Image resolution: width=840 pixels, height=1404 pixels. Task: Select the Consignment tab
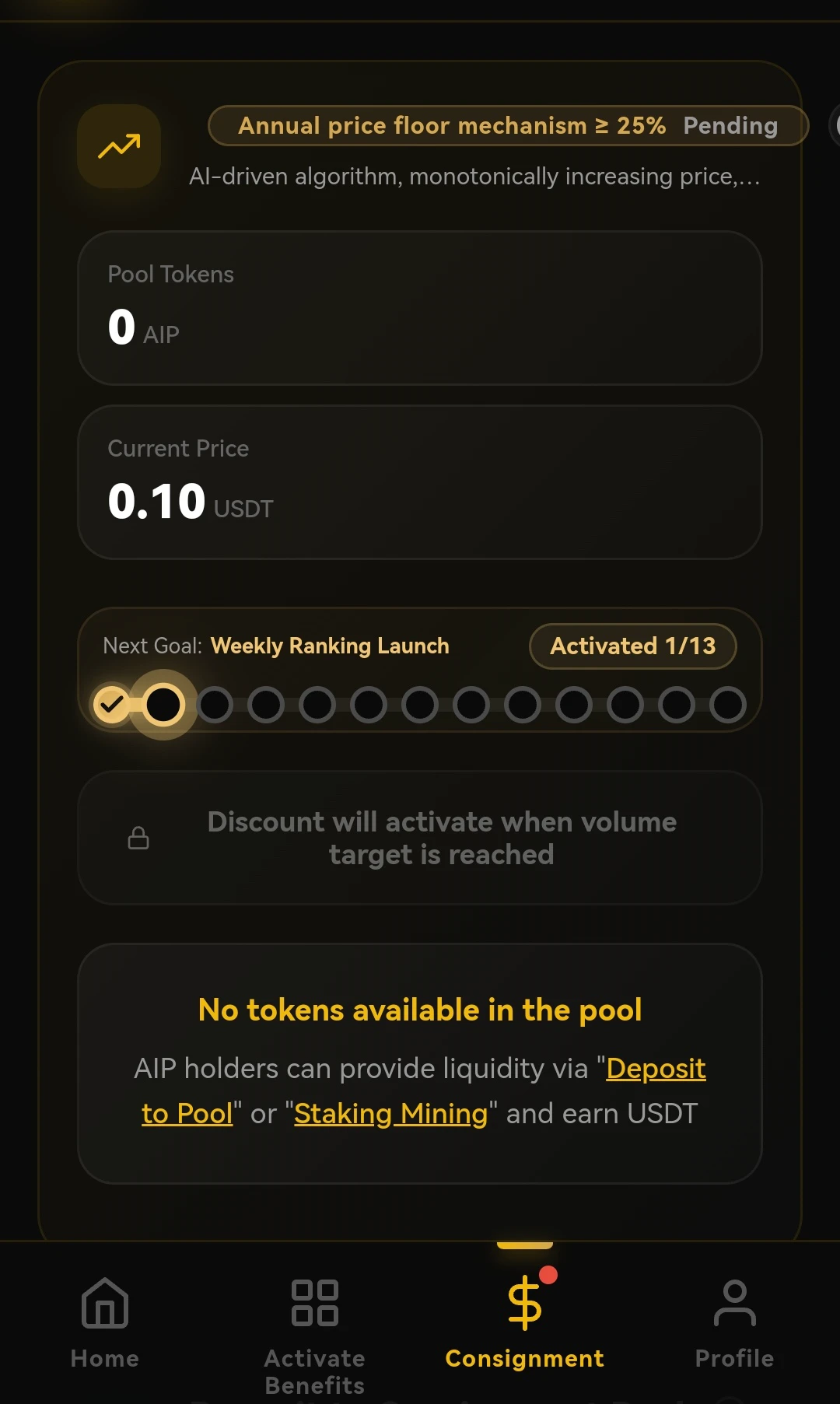pos(525,1322)
